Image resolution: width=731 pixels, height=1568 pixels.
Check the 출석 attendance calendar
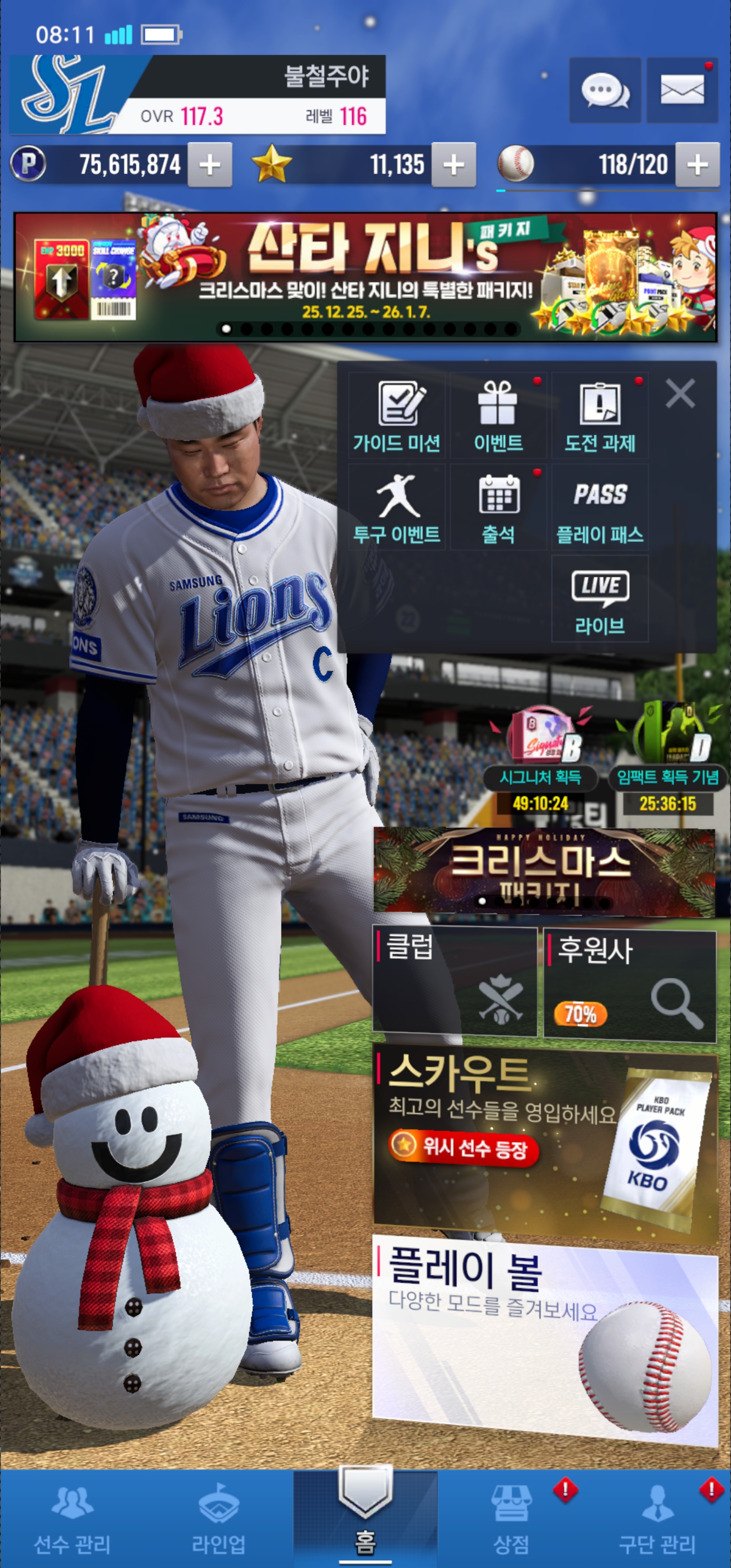coord(498,508)
